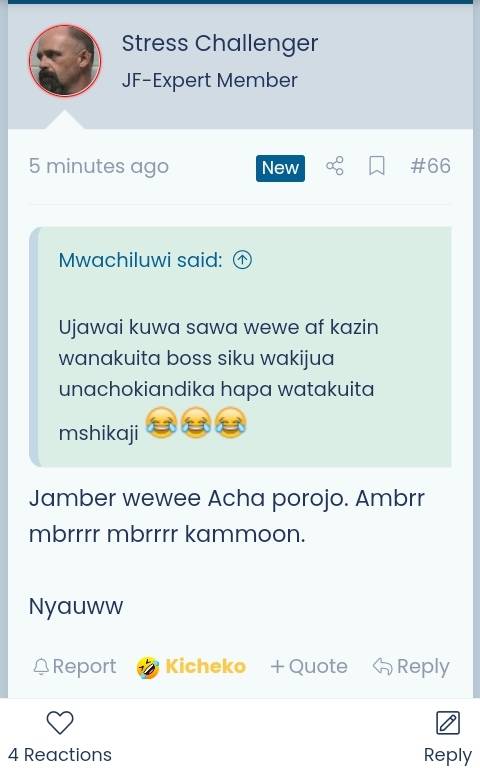Viewport: 480px width, 768px height.
Task: View the 4 Reactions heart
Action: pos(60,722)
